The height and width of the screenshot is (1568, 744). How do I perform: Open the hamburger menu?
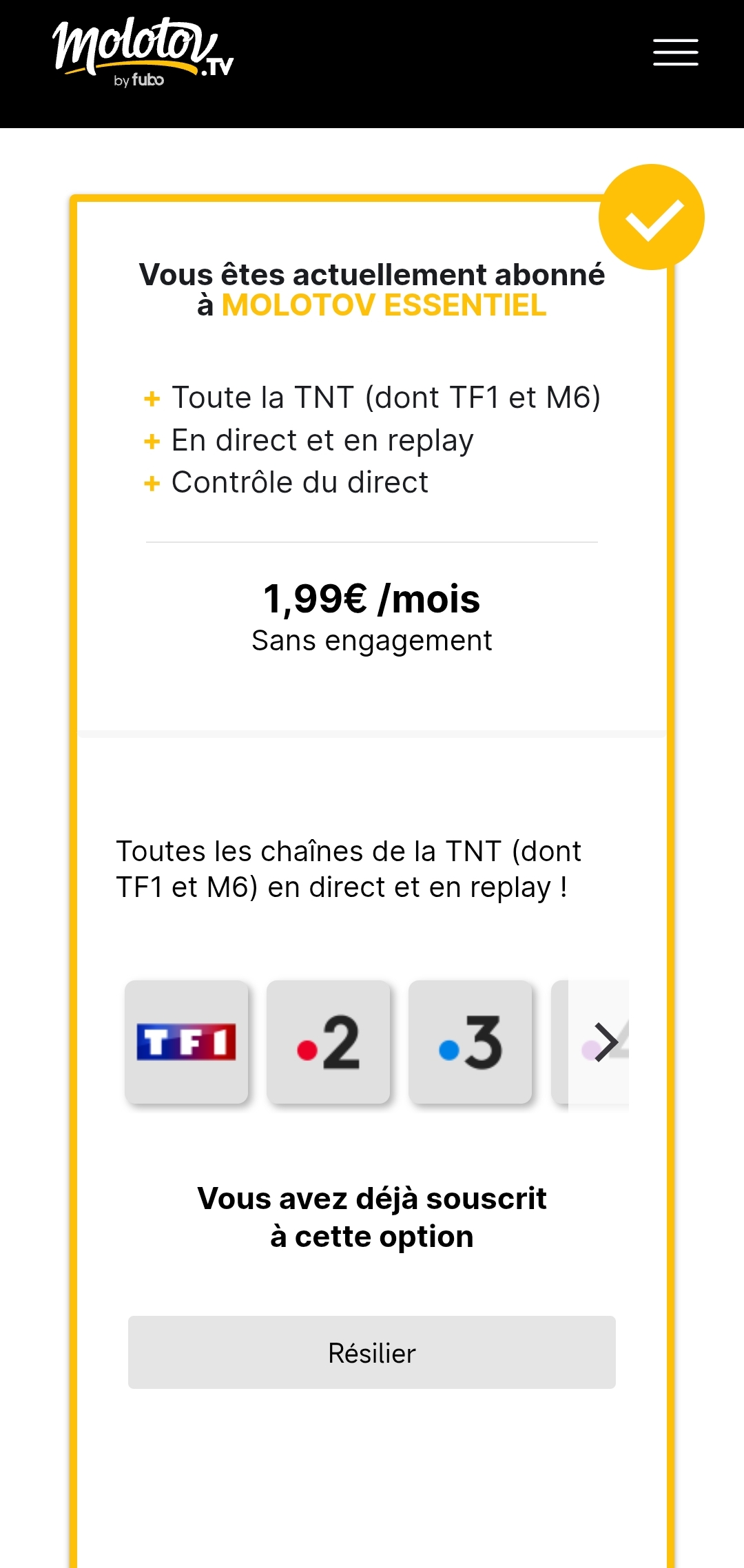click(x=675, y=52)
